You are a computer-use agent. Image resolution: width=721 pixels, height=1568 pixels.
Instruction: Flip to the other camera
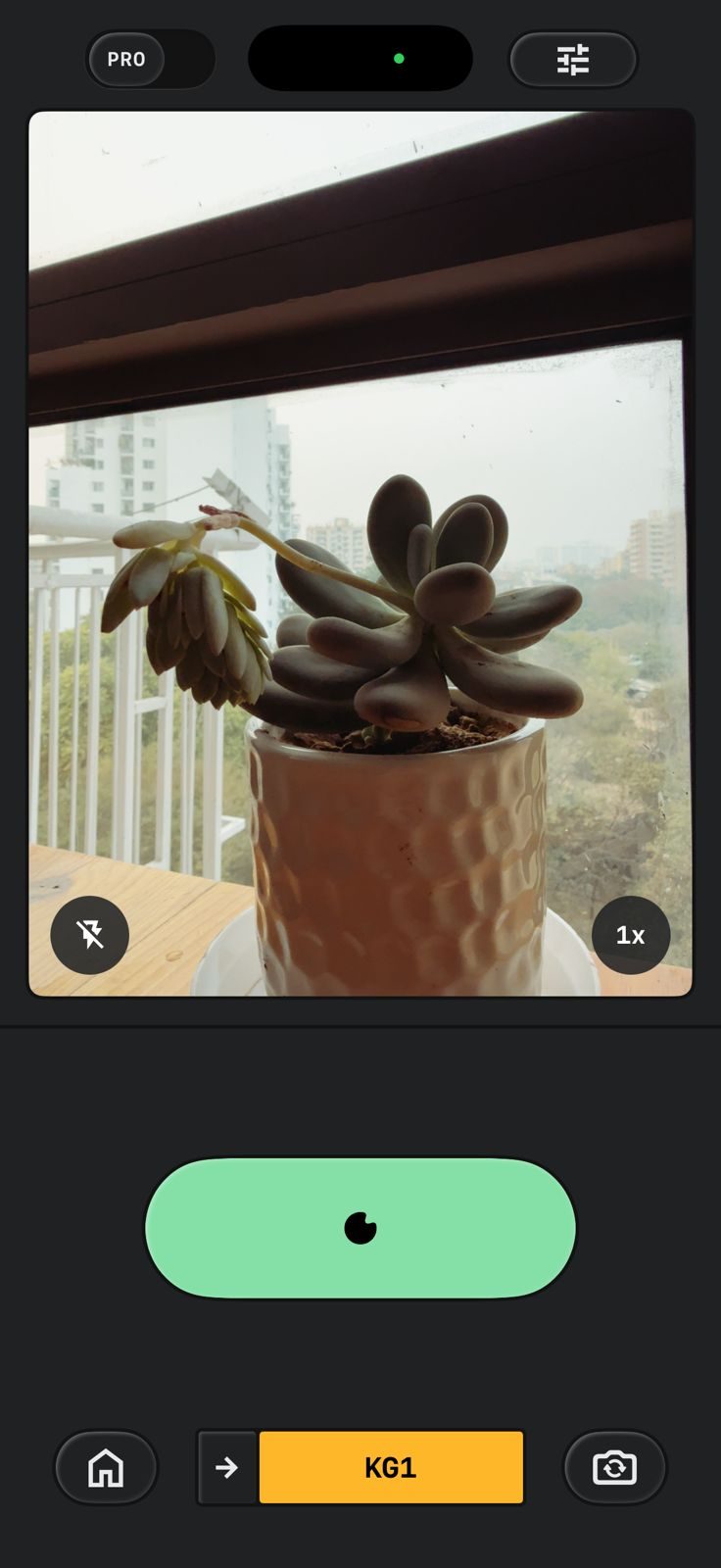(614, 1467)
